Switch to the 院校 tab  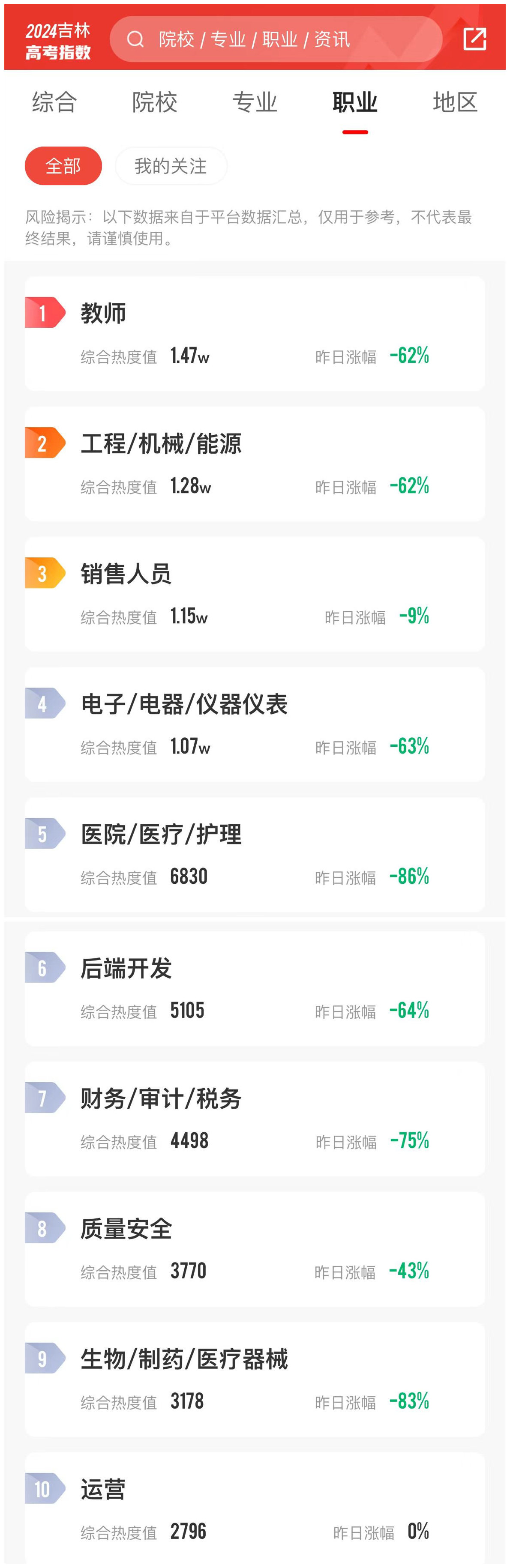click(155, 102)
